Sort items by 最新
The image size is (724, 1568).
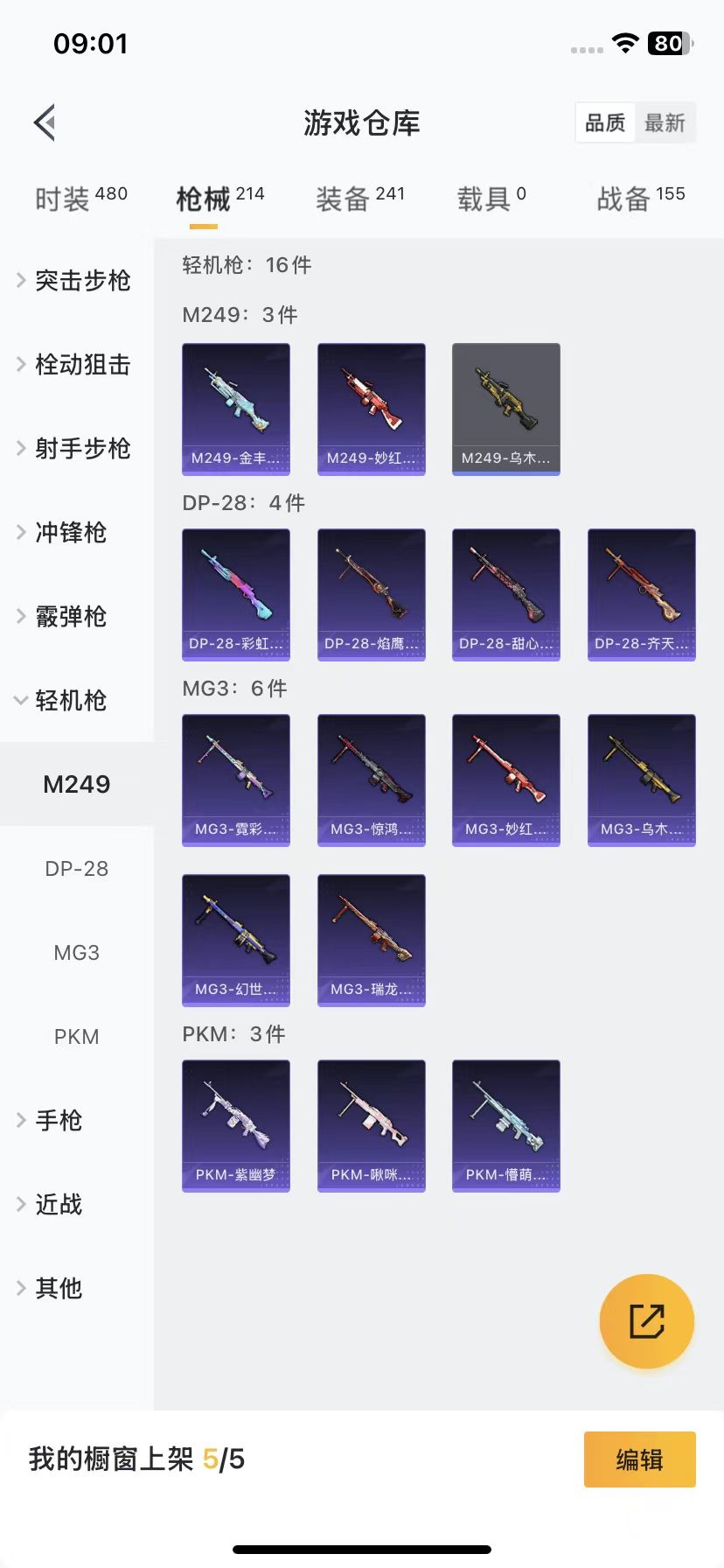pos(665,122)
